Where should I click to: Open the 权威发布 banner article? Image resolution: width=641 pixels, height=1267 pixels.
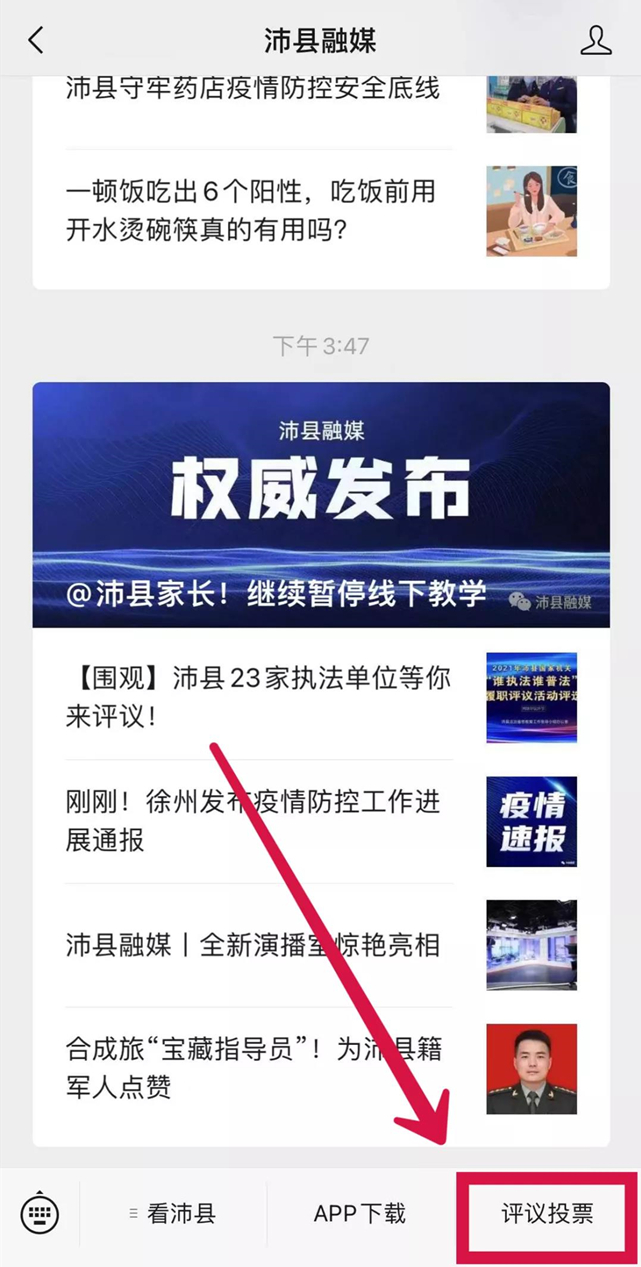321,504
